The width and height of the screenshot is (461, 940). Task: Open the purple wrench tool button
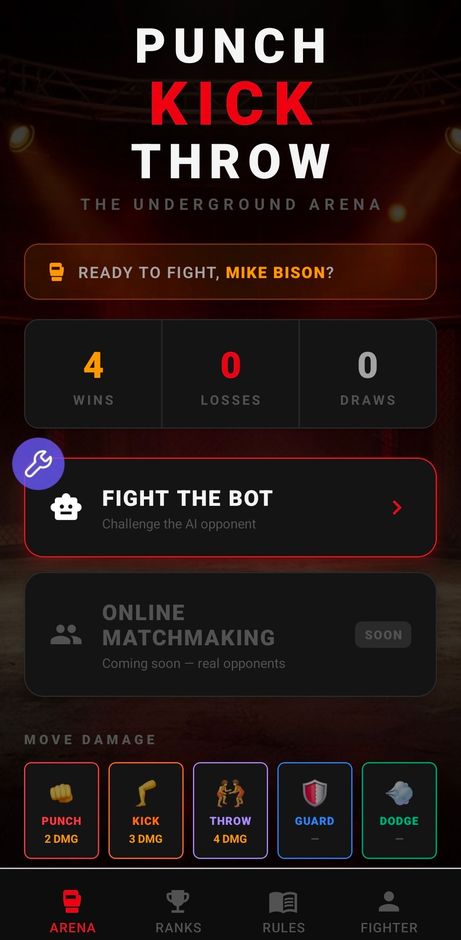pos(38,464)
